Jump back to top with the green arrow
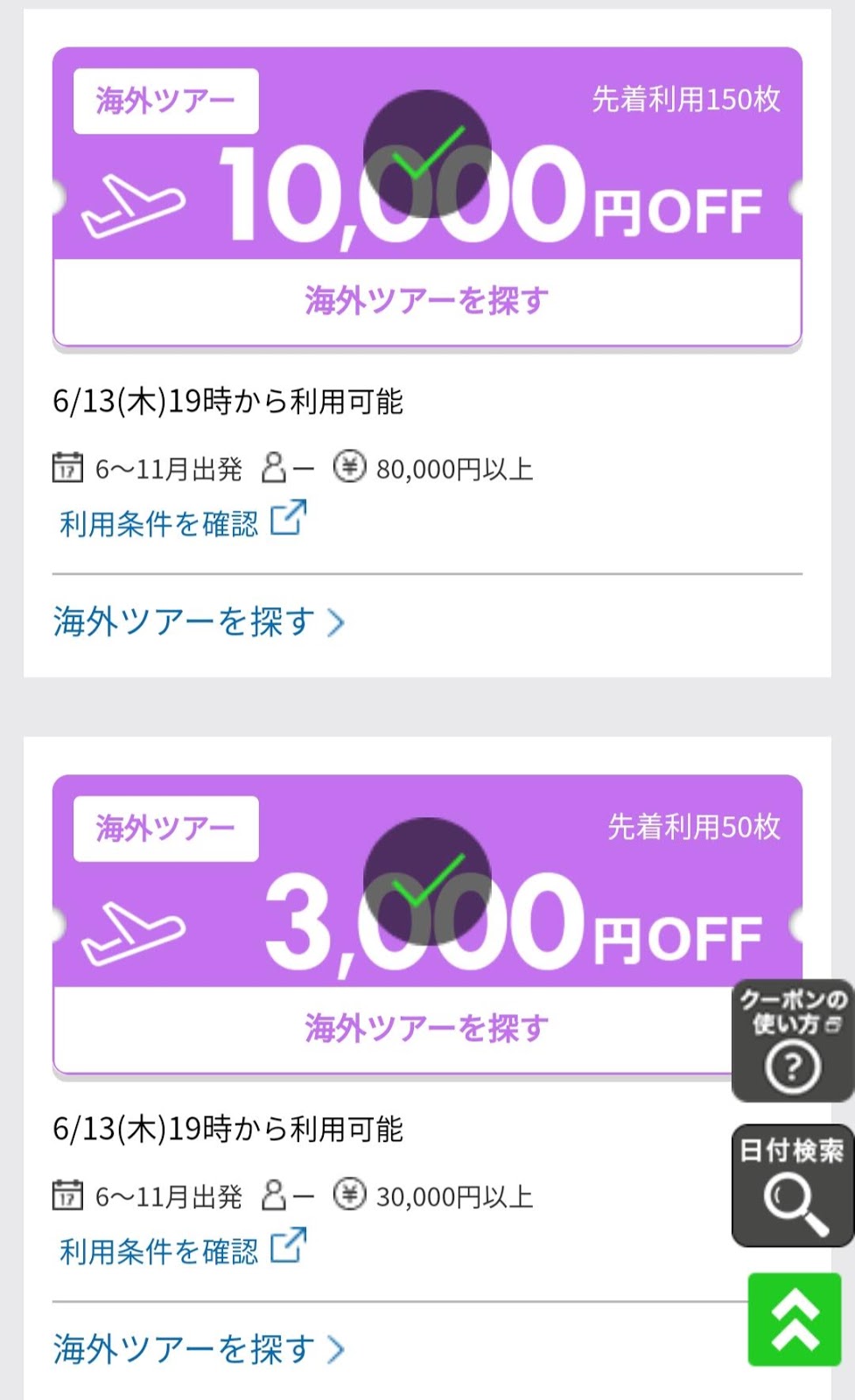 (794, 1319)
